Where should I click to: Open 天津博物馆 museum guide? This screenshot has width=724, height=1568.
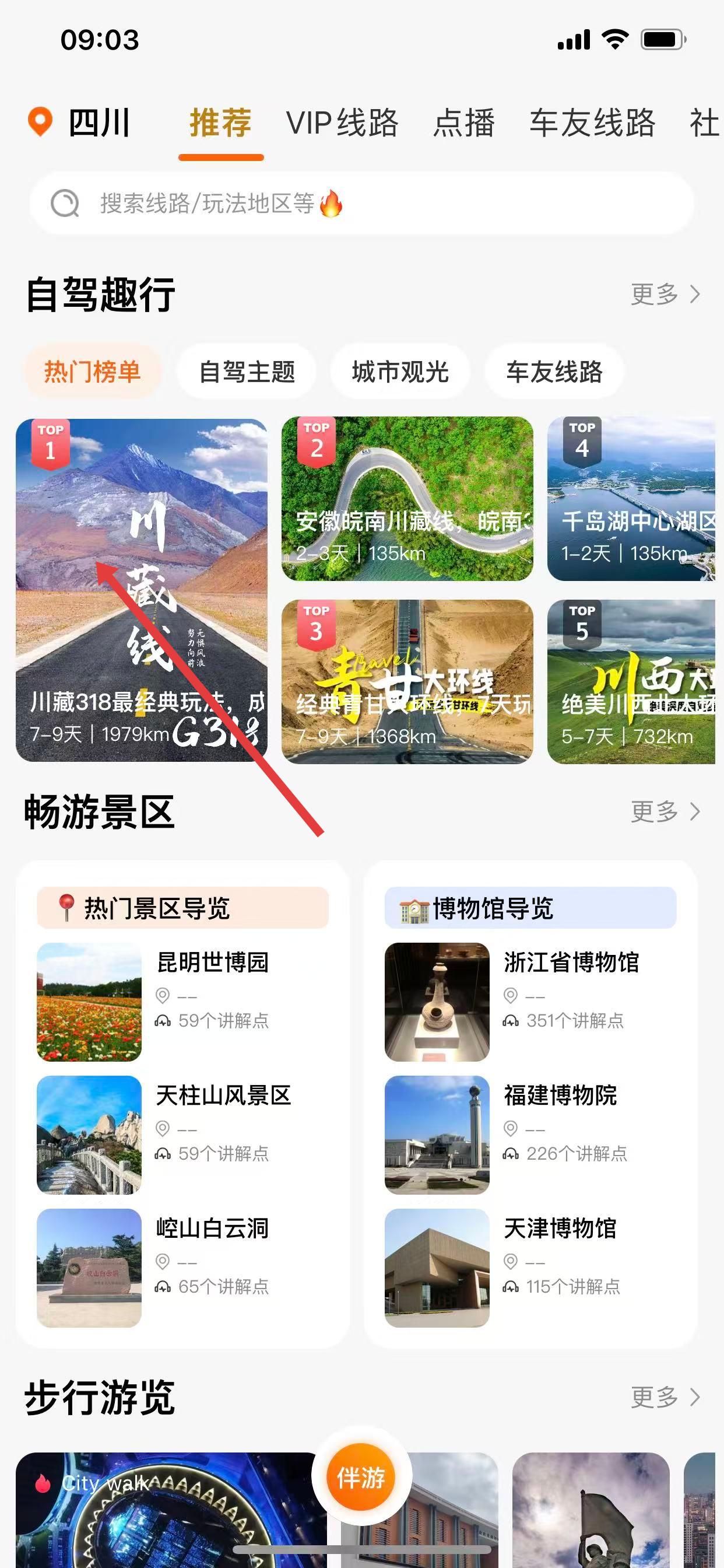529,1268
